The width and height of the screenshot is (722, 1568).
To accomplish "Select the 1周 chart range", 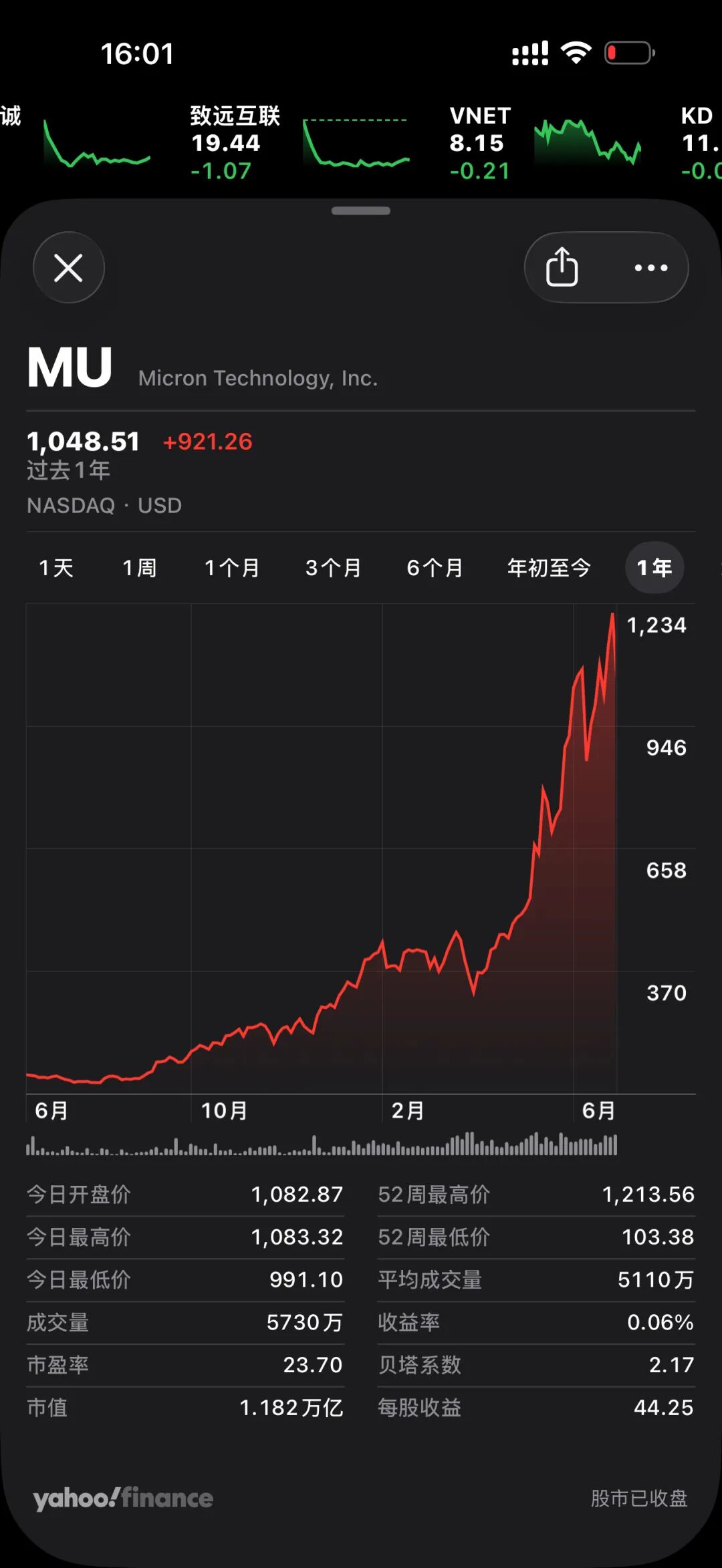I will pos(140,568).
